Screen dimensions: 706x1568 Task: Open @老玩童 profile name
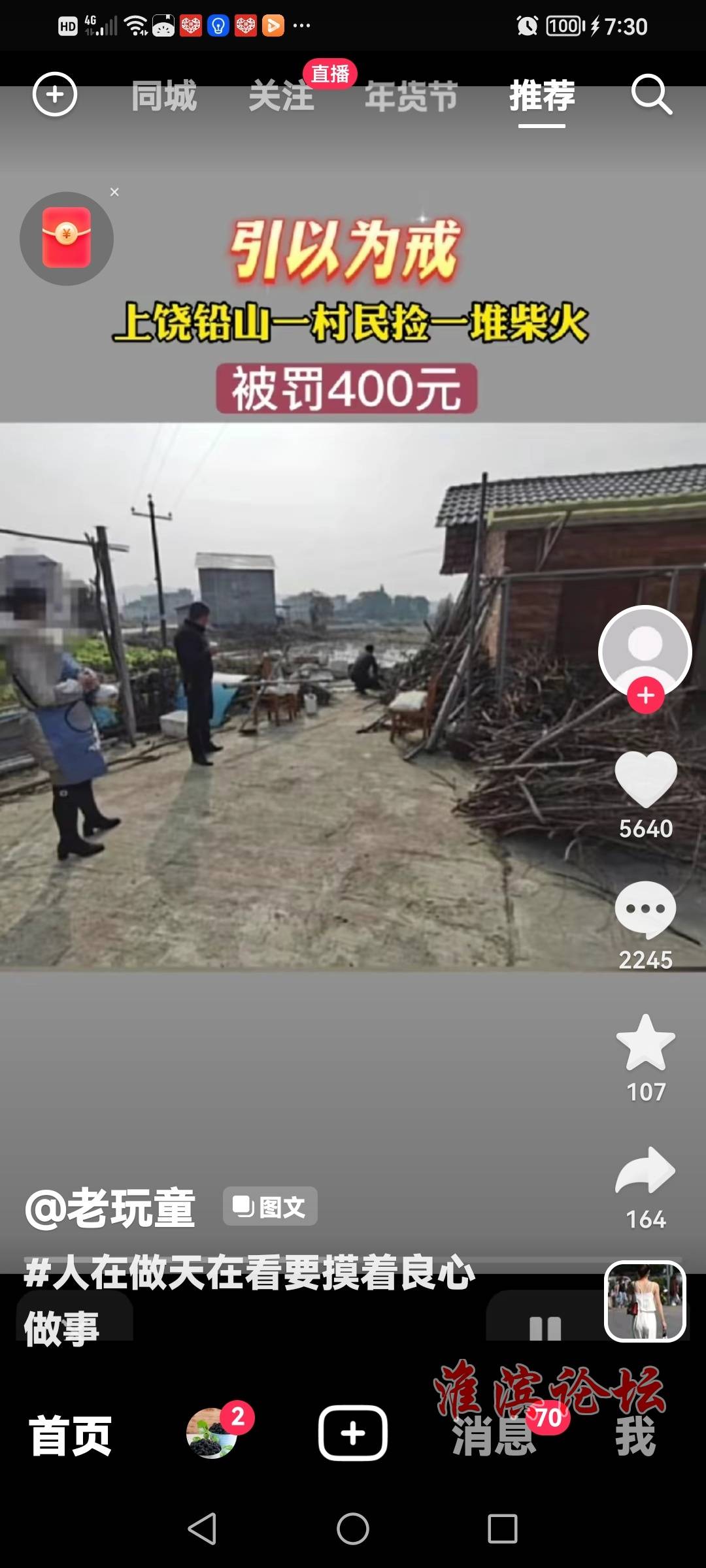point(110,1207)
